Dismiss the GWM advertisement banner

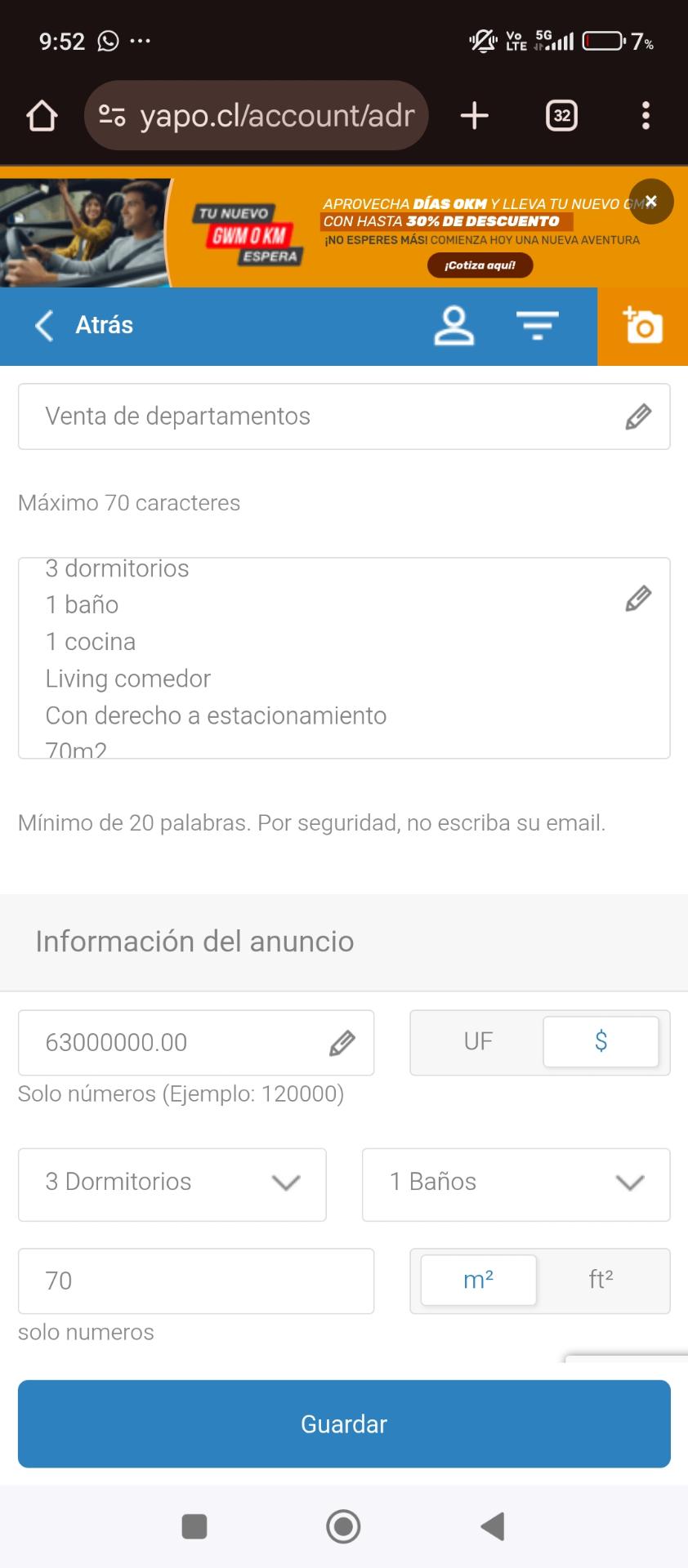650,201
